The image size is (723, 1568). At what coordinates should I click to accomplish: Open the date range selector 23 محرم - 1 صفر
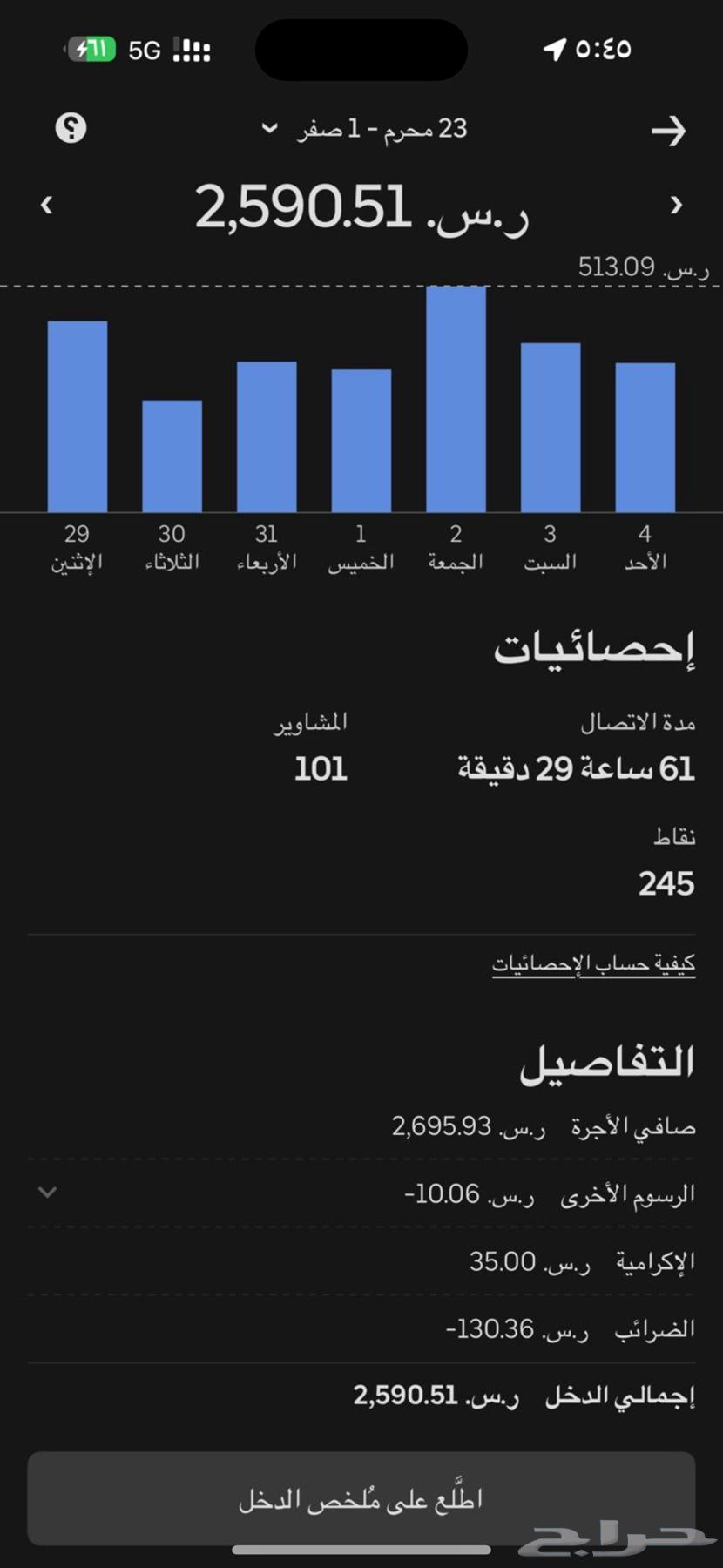click(x=366, y=128)
